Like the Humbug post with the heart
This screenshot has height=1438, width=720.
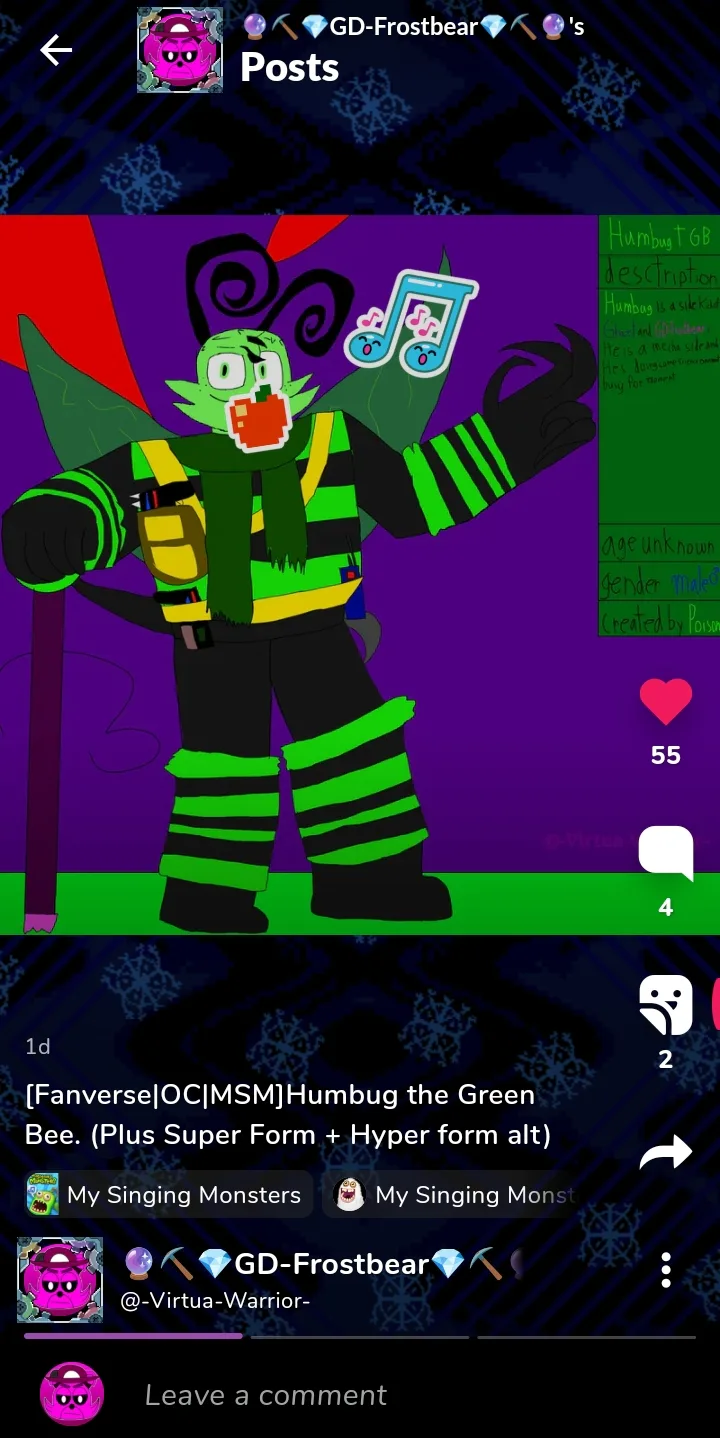665,701
